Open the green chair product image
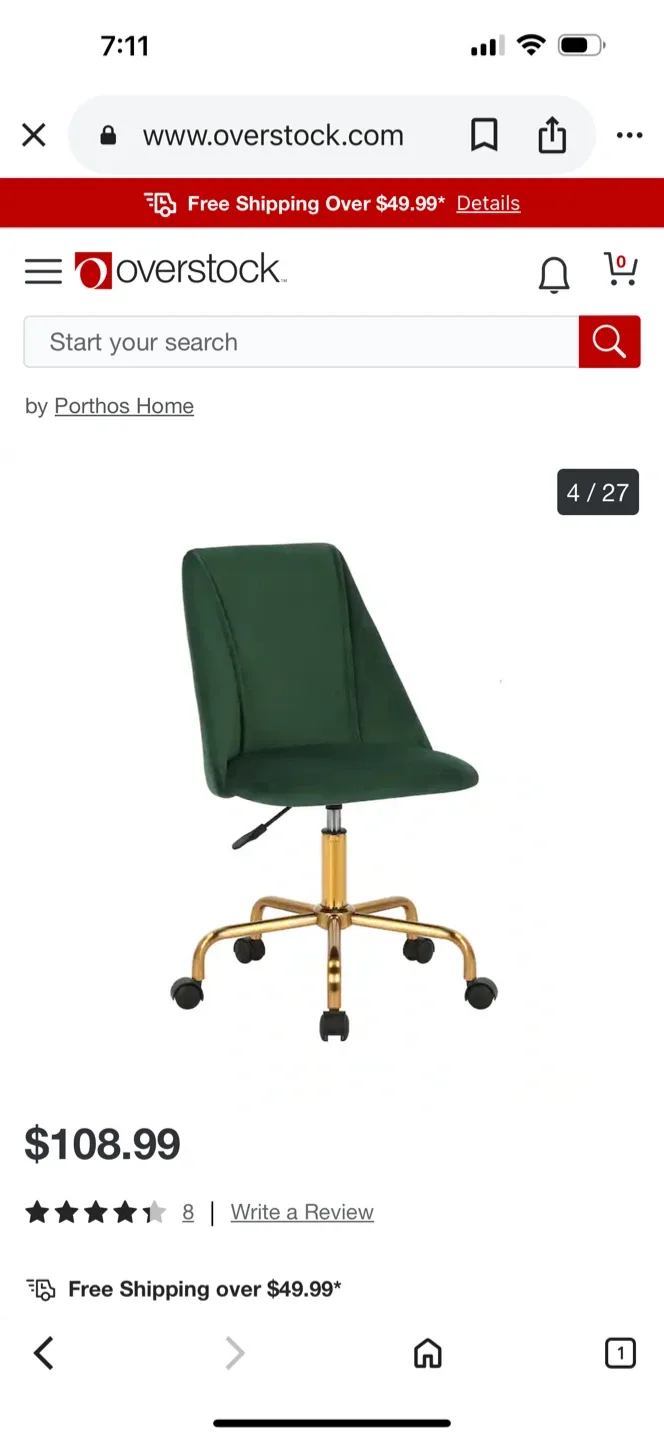Screen dimensions: 664x1440 332,790
